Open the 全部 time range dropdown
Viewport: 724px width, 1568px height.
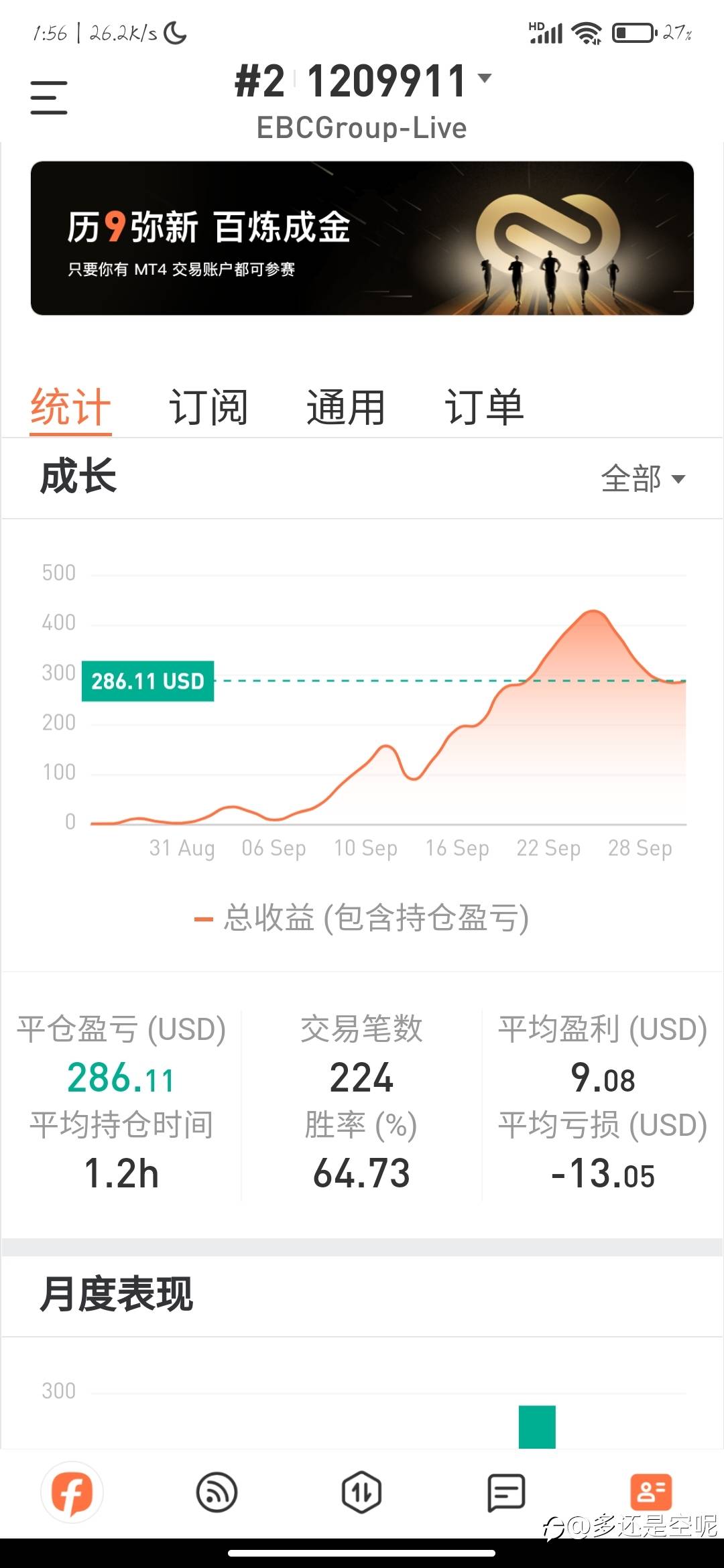643,478
